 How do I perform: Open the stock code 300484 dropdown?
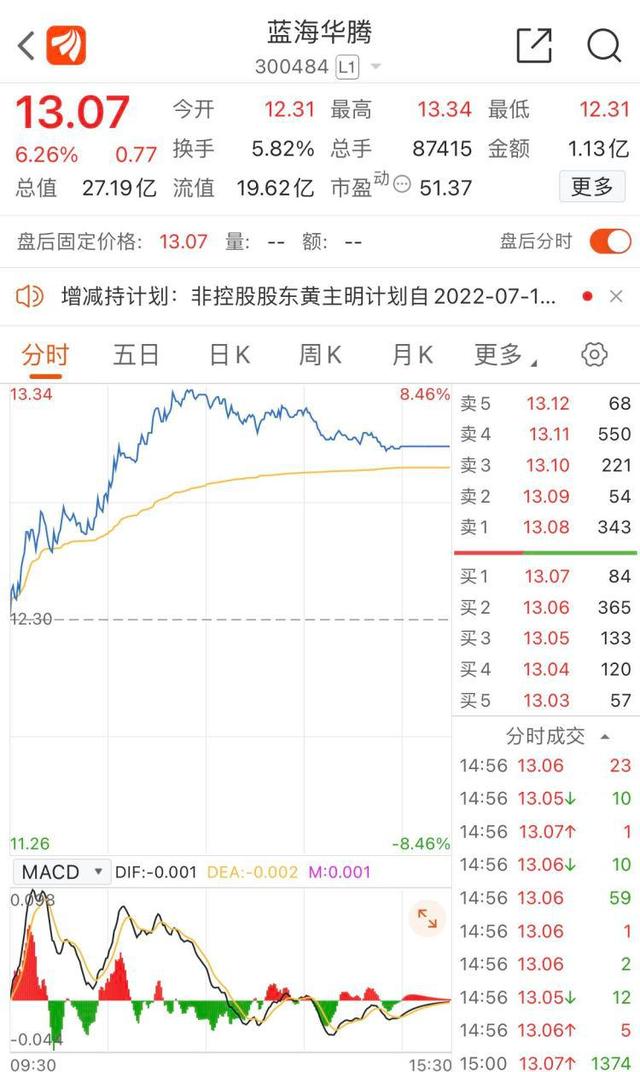376,67
